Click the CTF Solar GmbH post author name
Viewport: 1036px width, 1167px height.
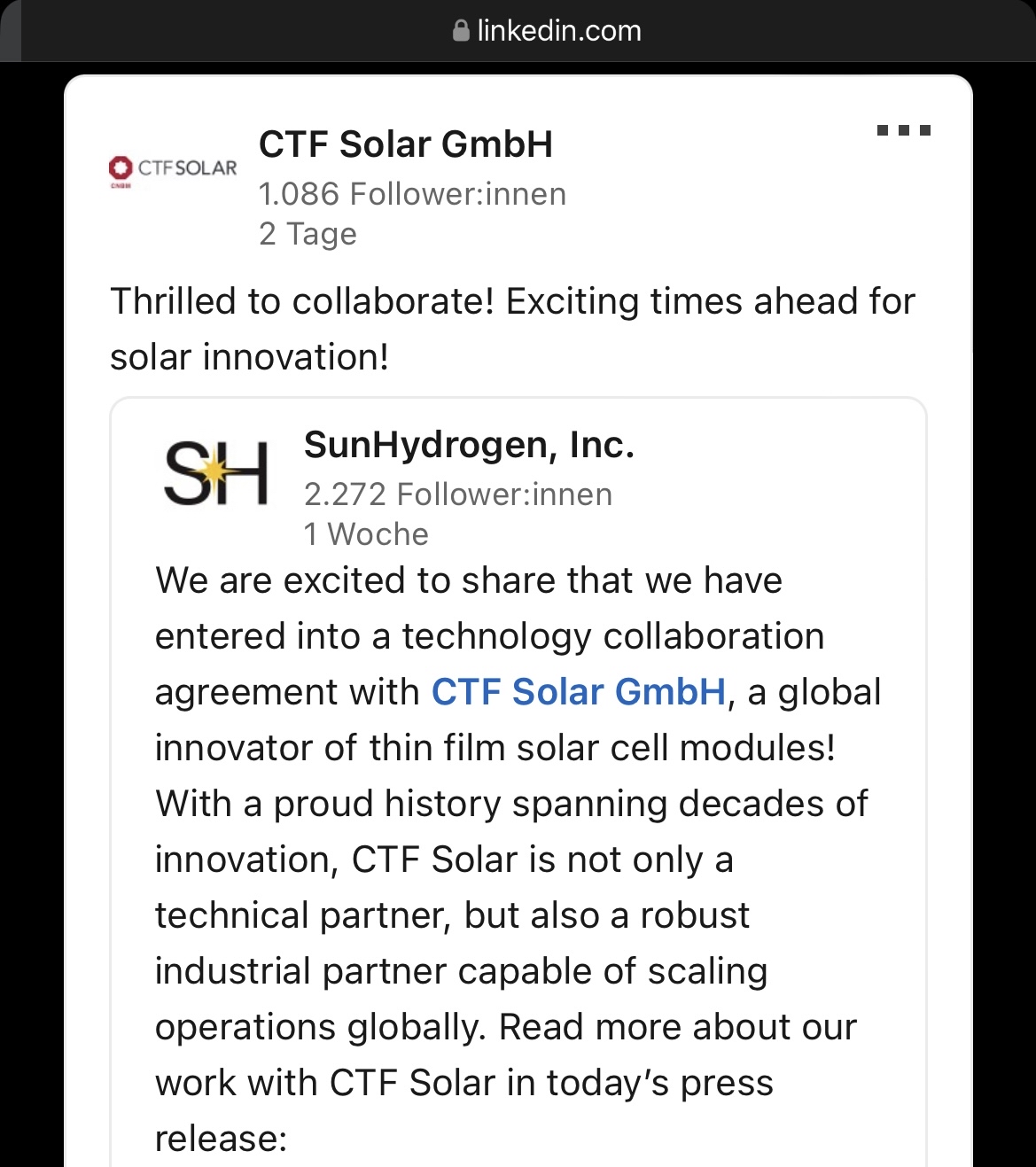405,144
